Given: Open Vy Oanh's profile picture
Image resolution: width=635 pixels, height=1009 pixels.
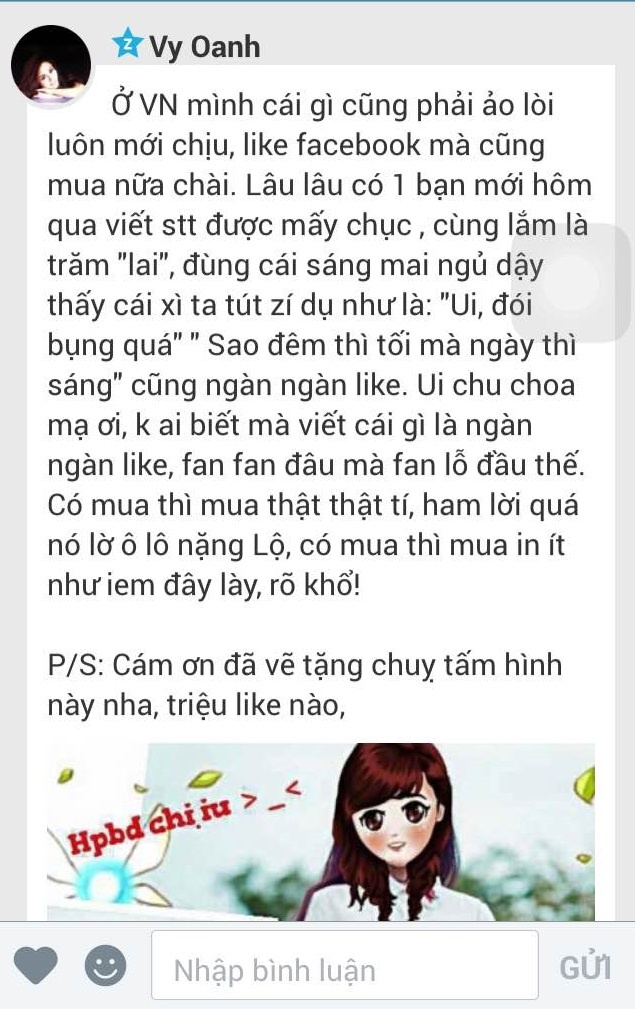Looking at the screenshot, I should tap(50, 67).
